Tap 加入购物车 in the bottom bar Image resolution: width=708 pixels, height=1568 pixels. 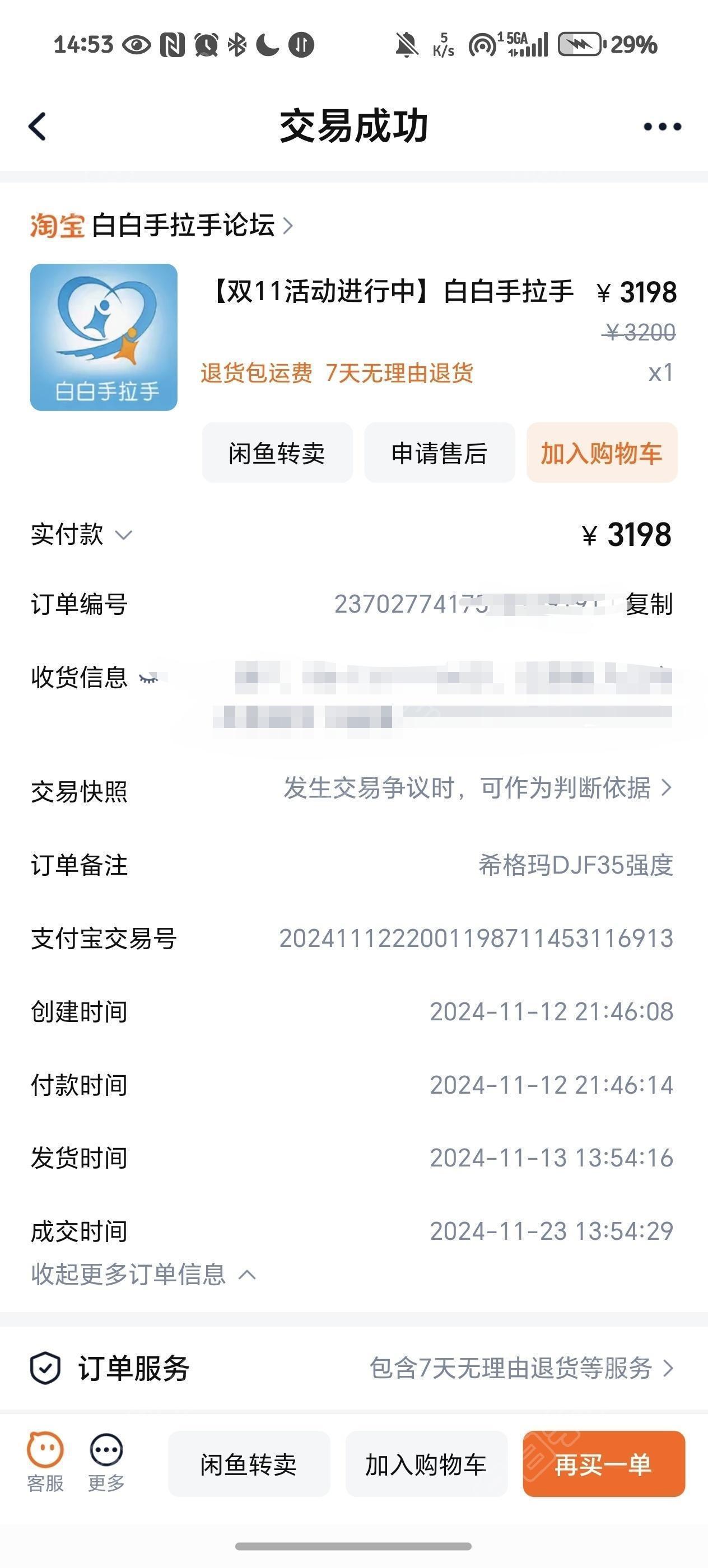click(426, 1464)
